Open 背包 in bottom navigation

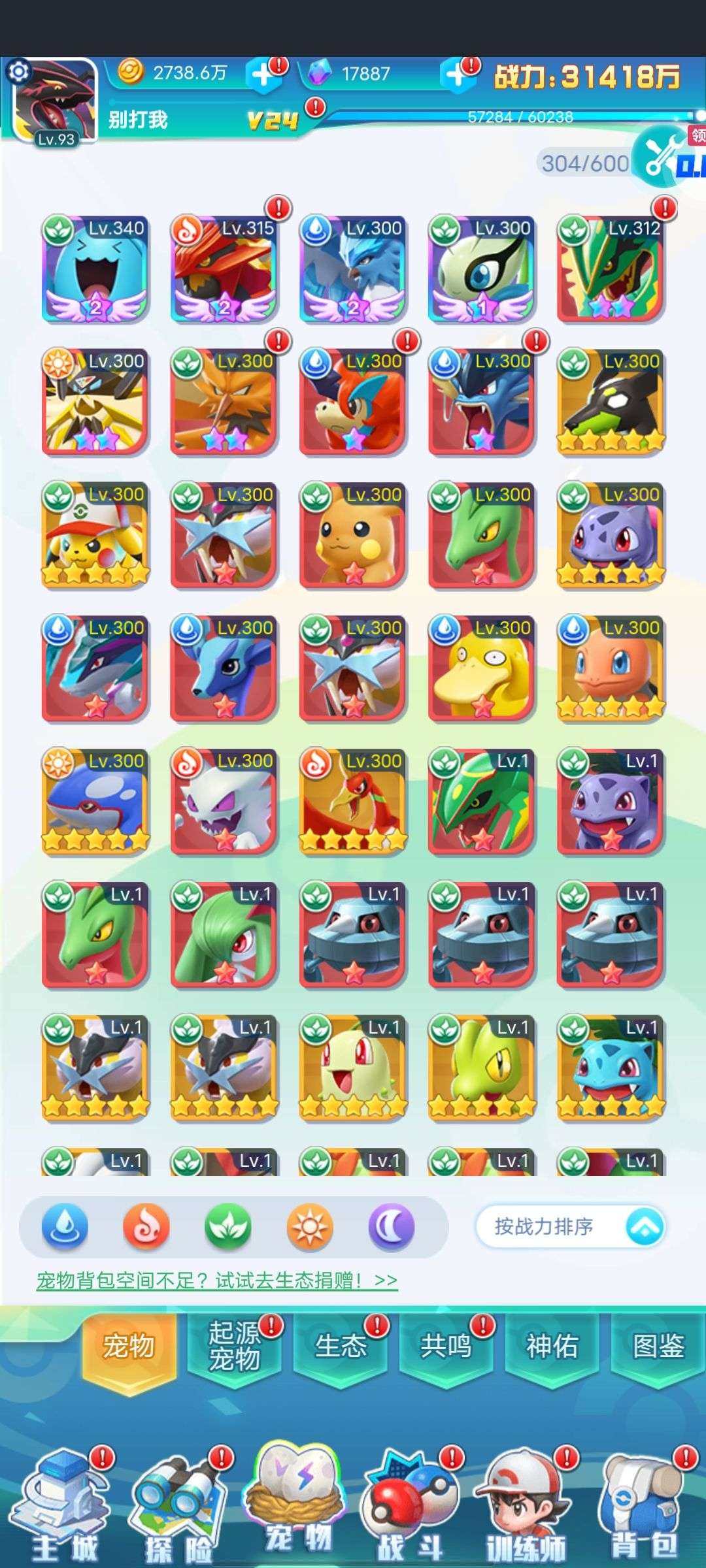click(644, 1509)
